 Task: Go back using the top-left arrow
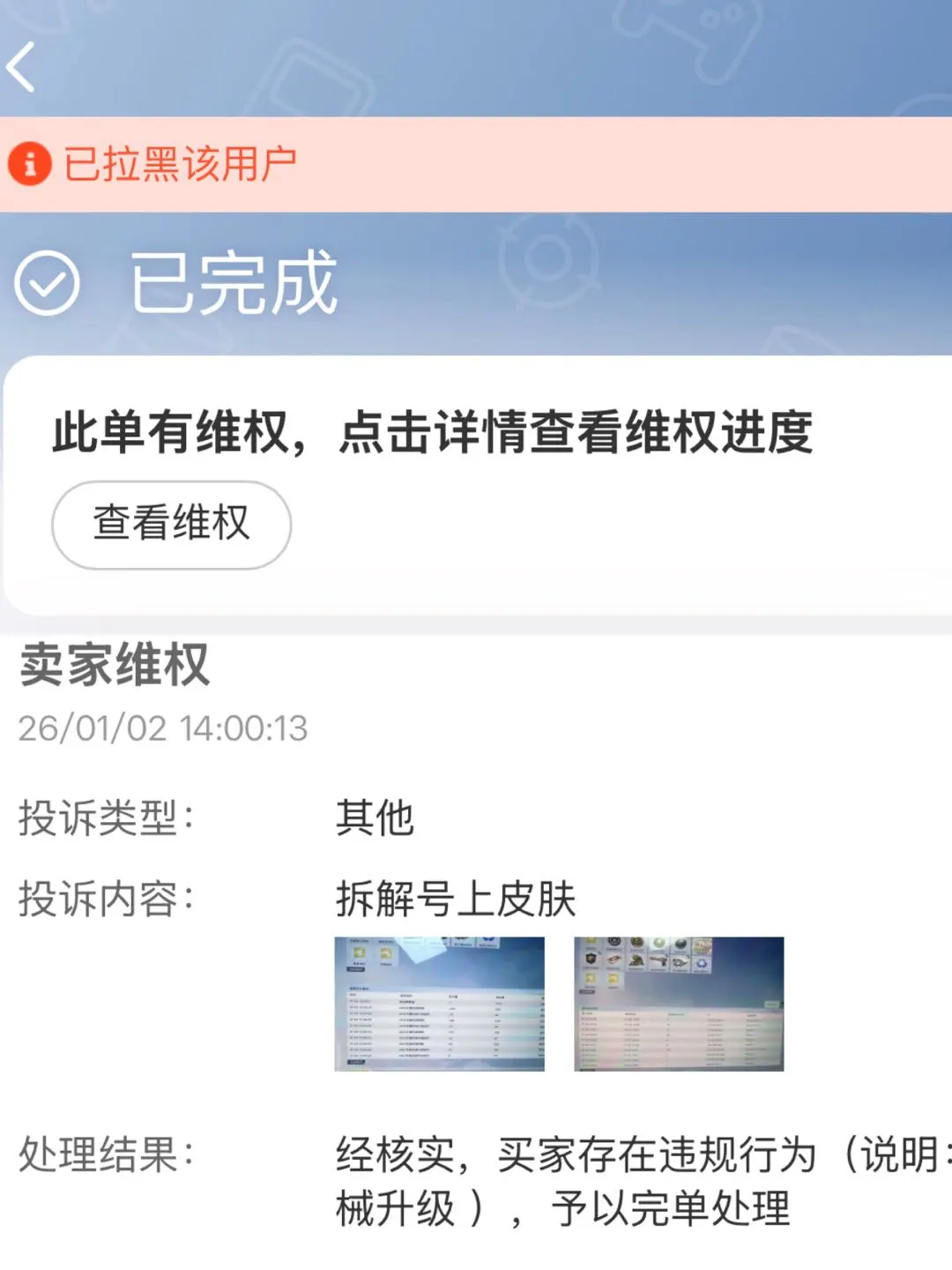coord(23,67)
